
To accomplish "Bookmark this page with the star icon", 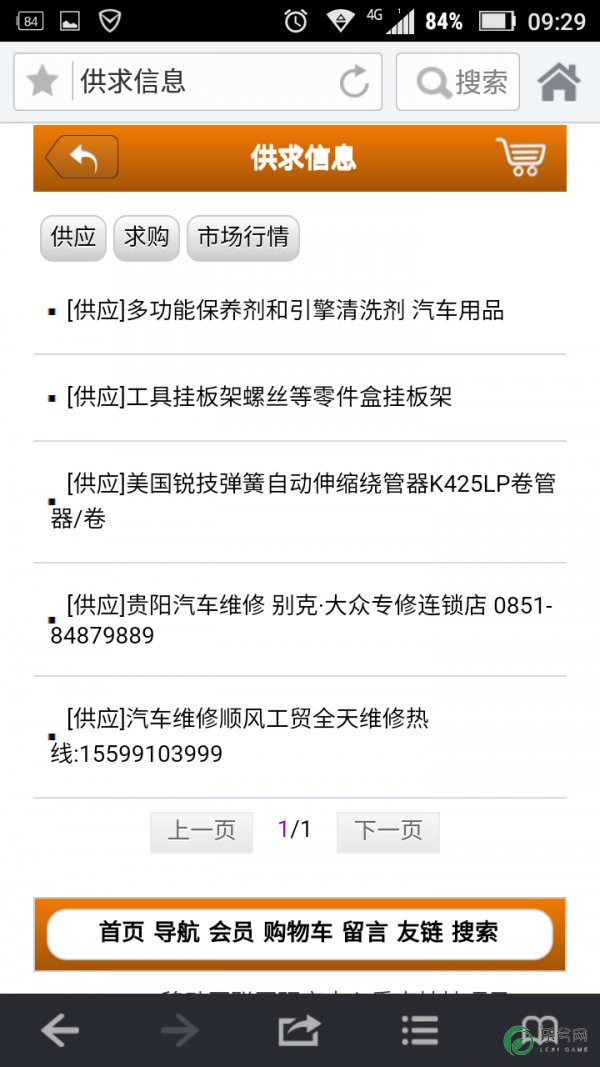I will pos(42,82).
